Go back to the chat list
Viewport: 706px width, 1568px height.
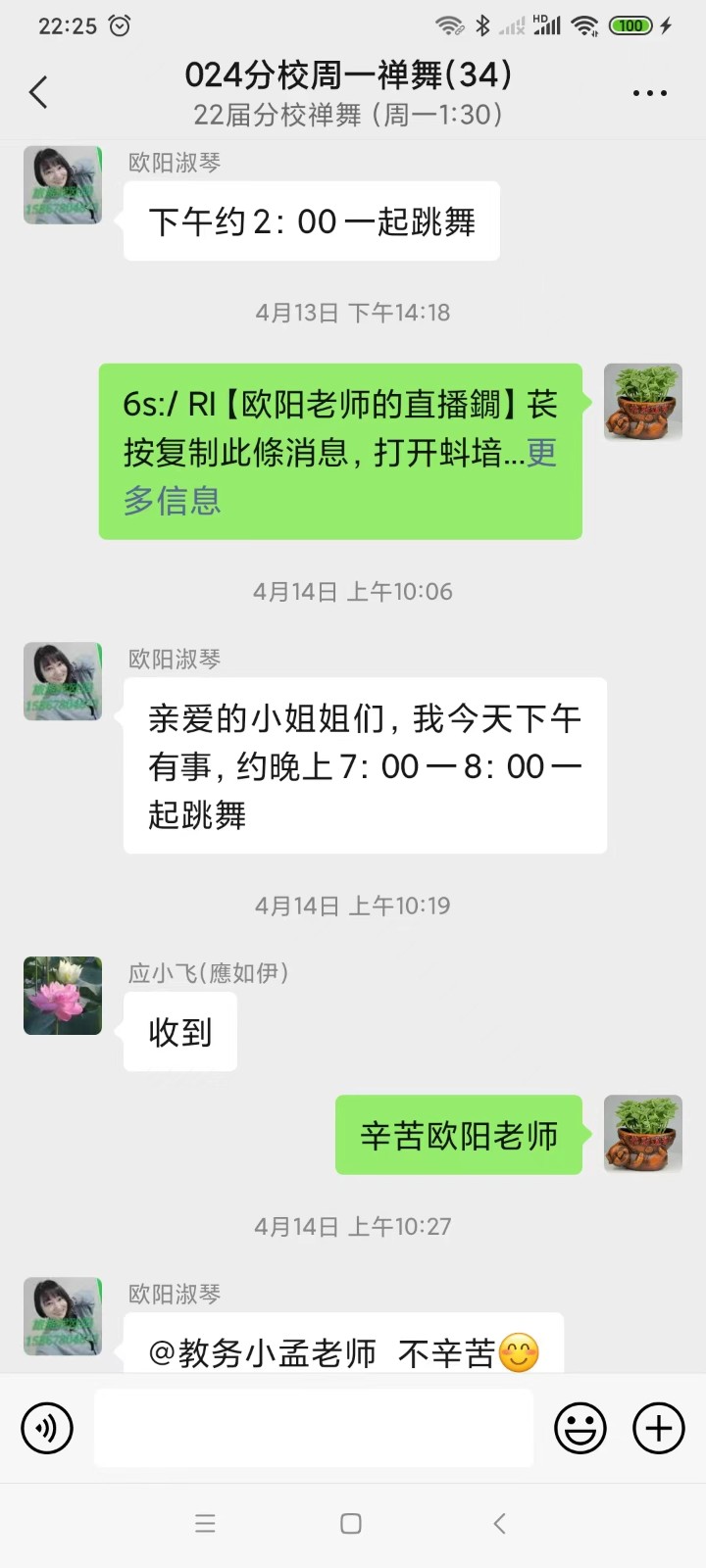click(39, 93)
